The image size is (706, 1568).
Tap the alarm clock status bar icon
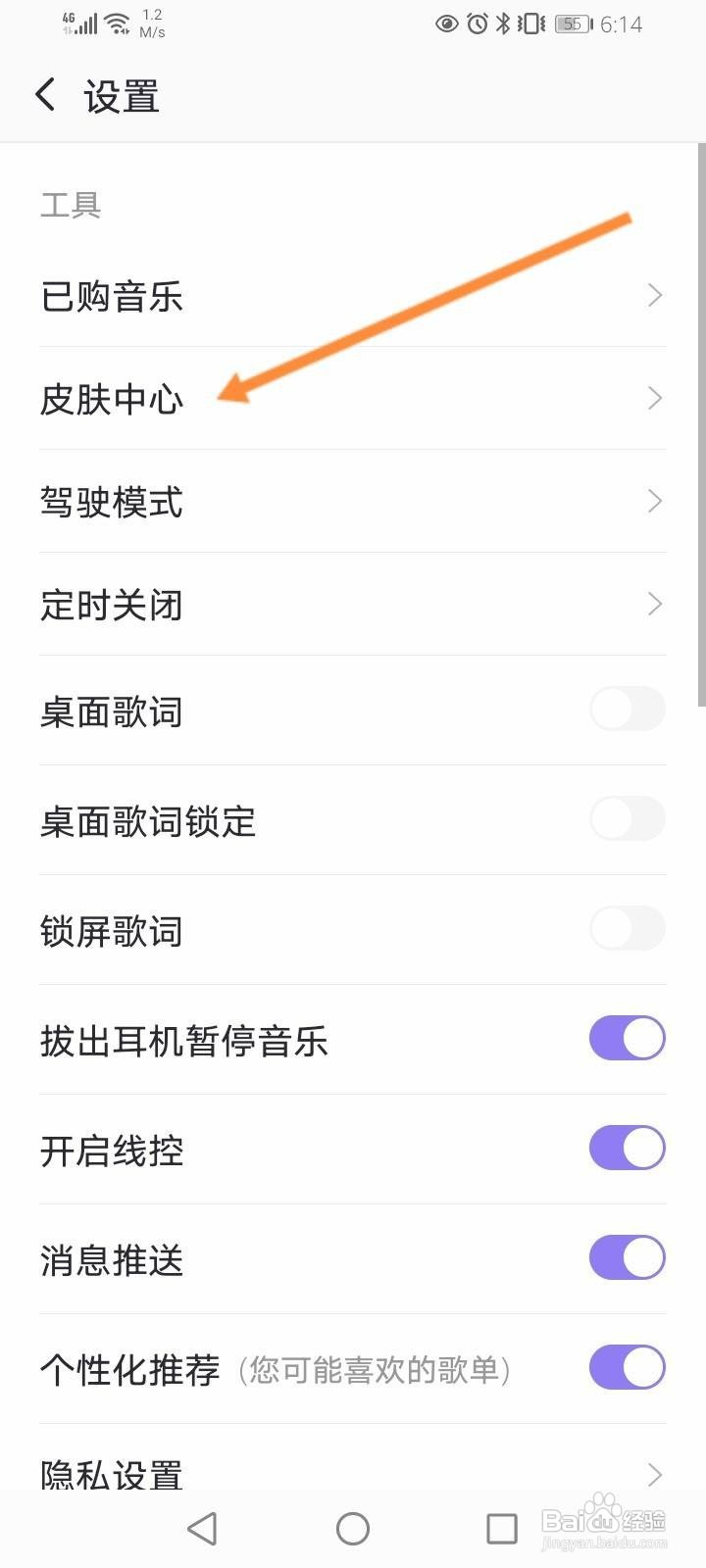pyautogui.click(x=478, y=24)
